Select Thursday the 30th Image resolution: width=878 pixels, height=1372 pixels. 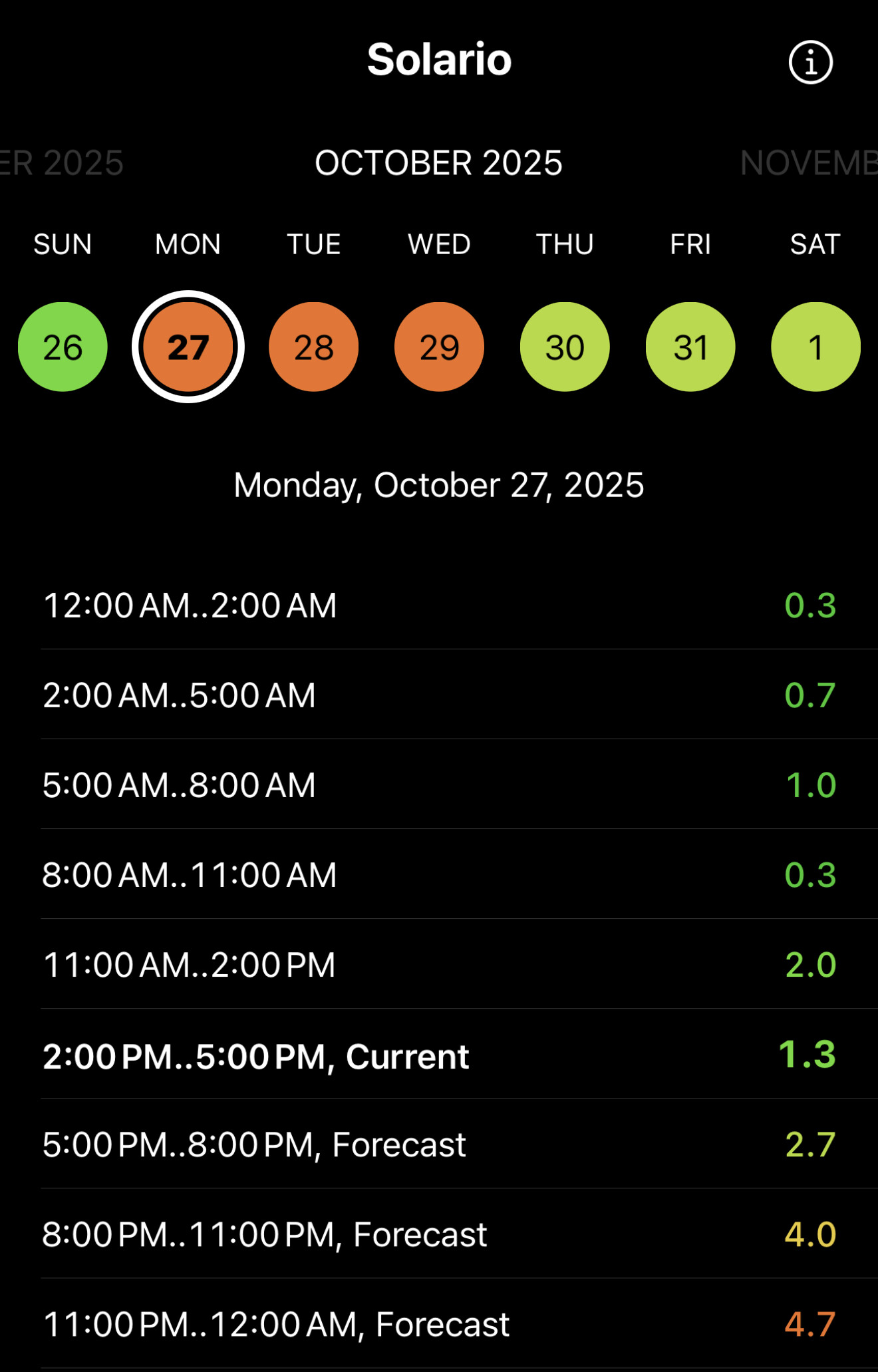(x=565, y=347)
